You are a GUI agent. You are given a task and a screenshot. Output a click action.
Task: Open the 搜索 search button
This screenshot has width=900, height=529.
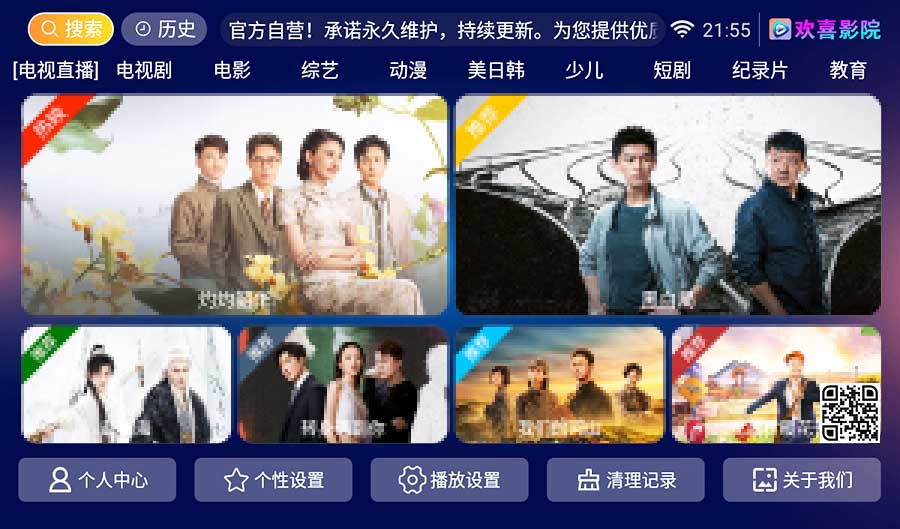(70, 29)
